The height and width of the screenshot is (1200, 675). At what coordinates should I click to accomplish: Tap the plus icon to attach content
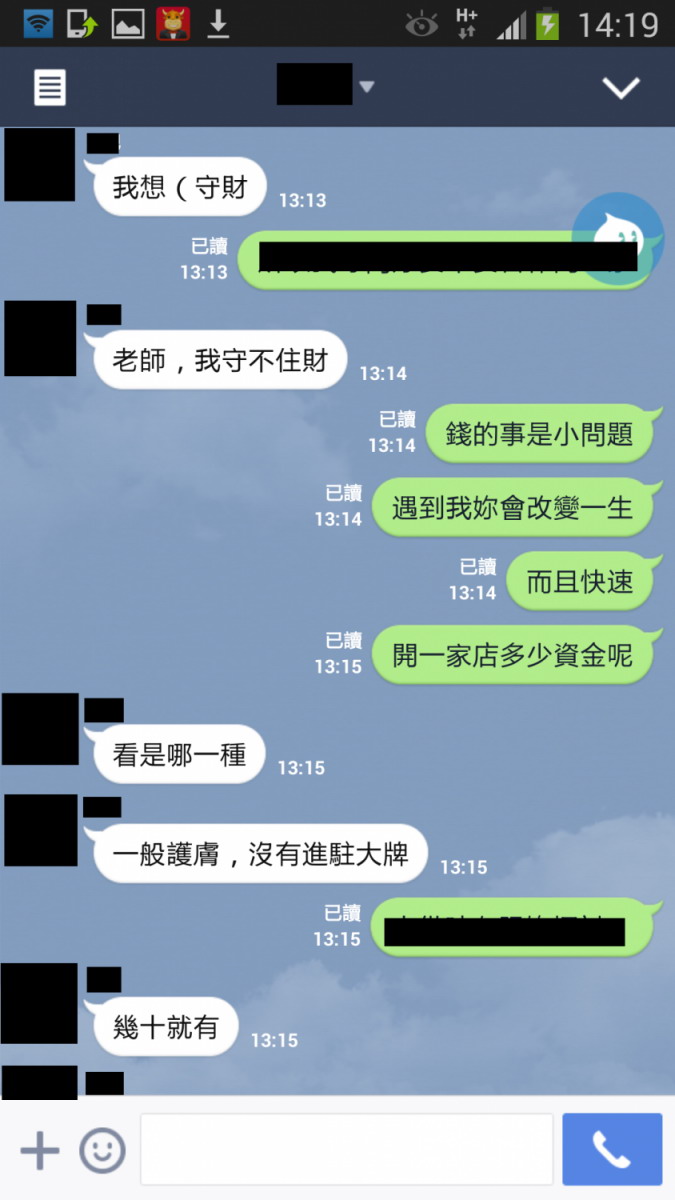pyautogui.click(x=40, y=1151)
